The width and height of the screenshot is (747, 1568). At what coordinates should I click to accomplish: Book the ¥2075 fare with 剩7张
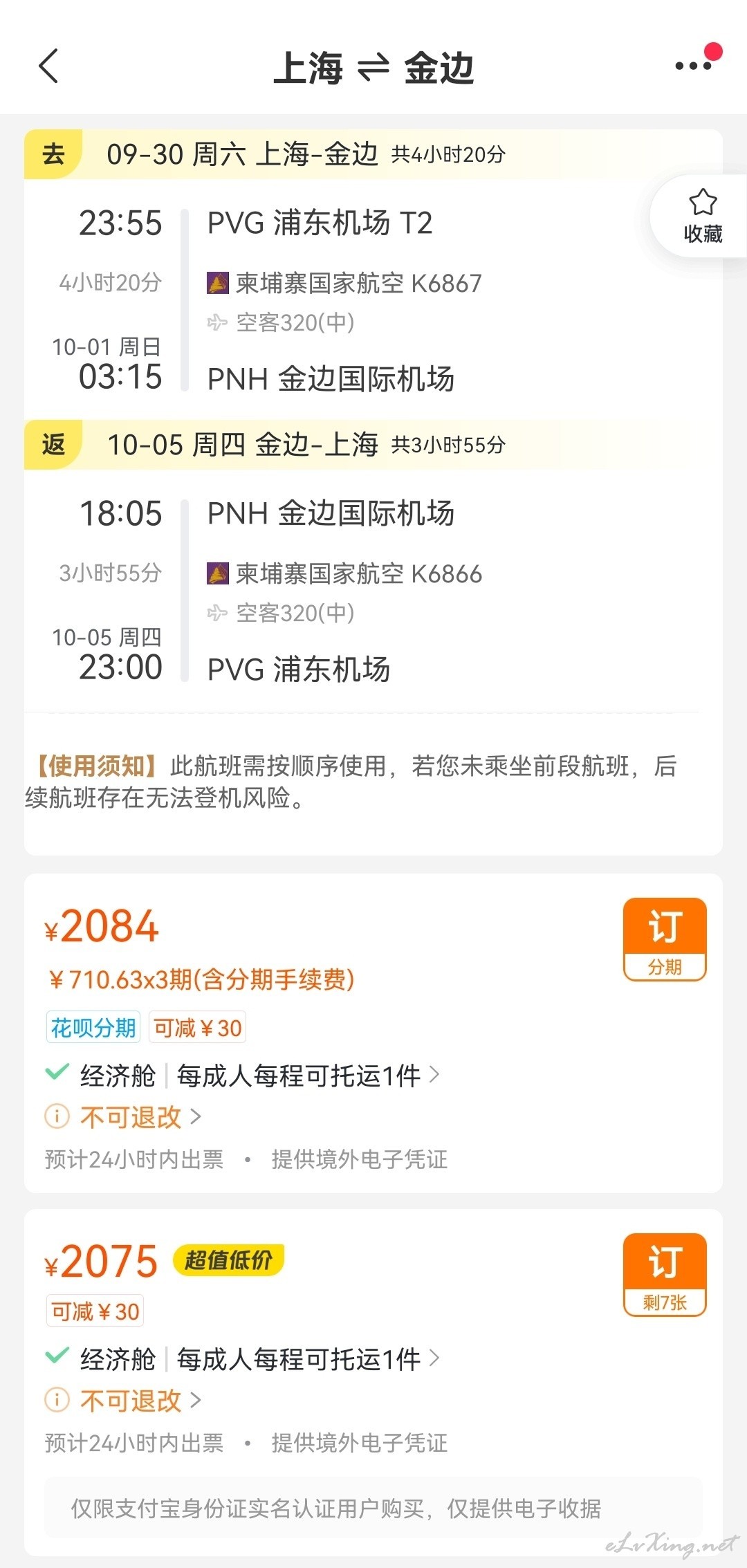pos(665,1275)
